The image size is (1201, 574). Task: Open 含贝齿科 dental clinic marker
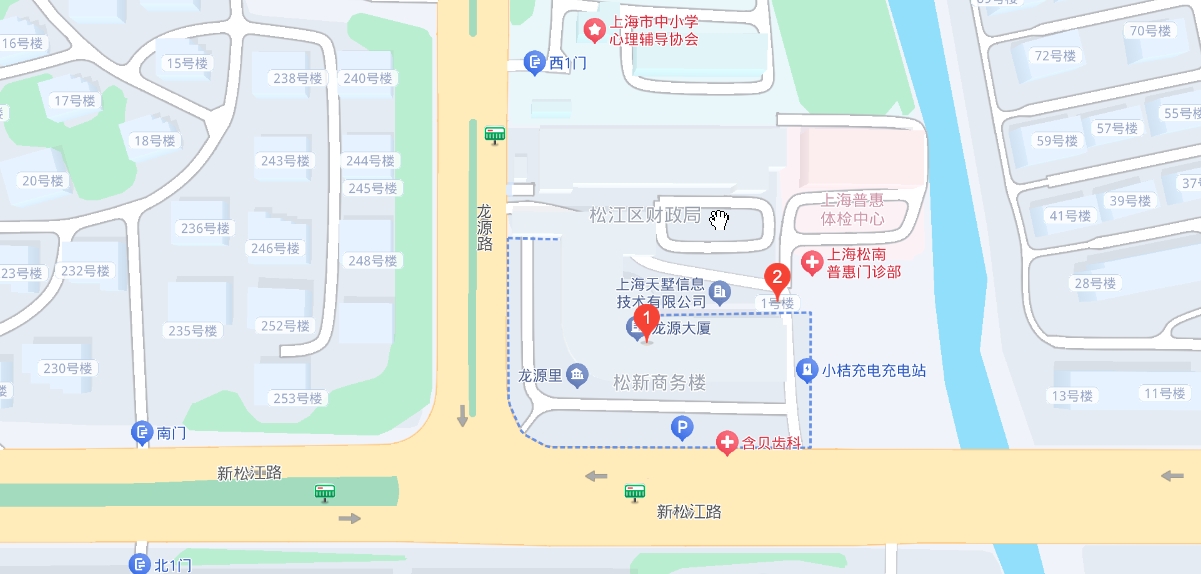point(728,441)
